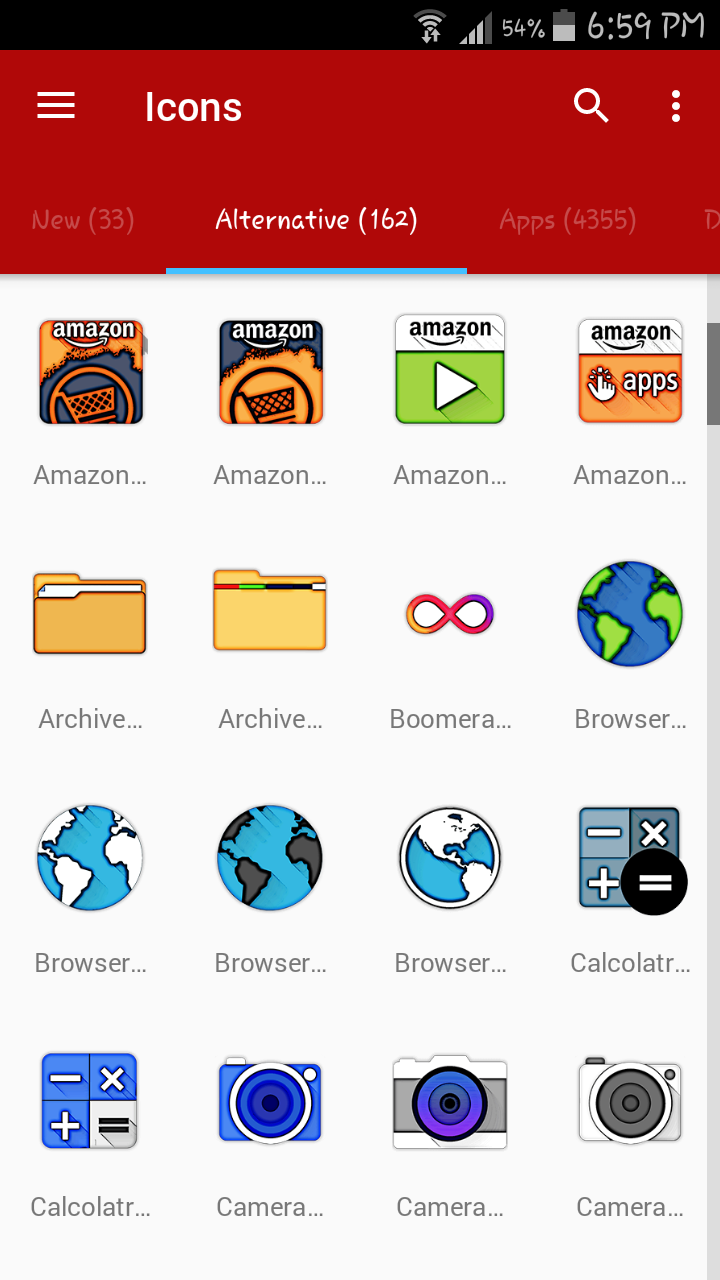This screenshot has width=720, height=1280.
Task: Click the blue globe Browser icon with dark continents
Action: [x=270, y=858]
